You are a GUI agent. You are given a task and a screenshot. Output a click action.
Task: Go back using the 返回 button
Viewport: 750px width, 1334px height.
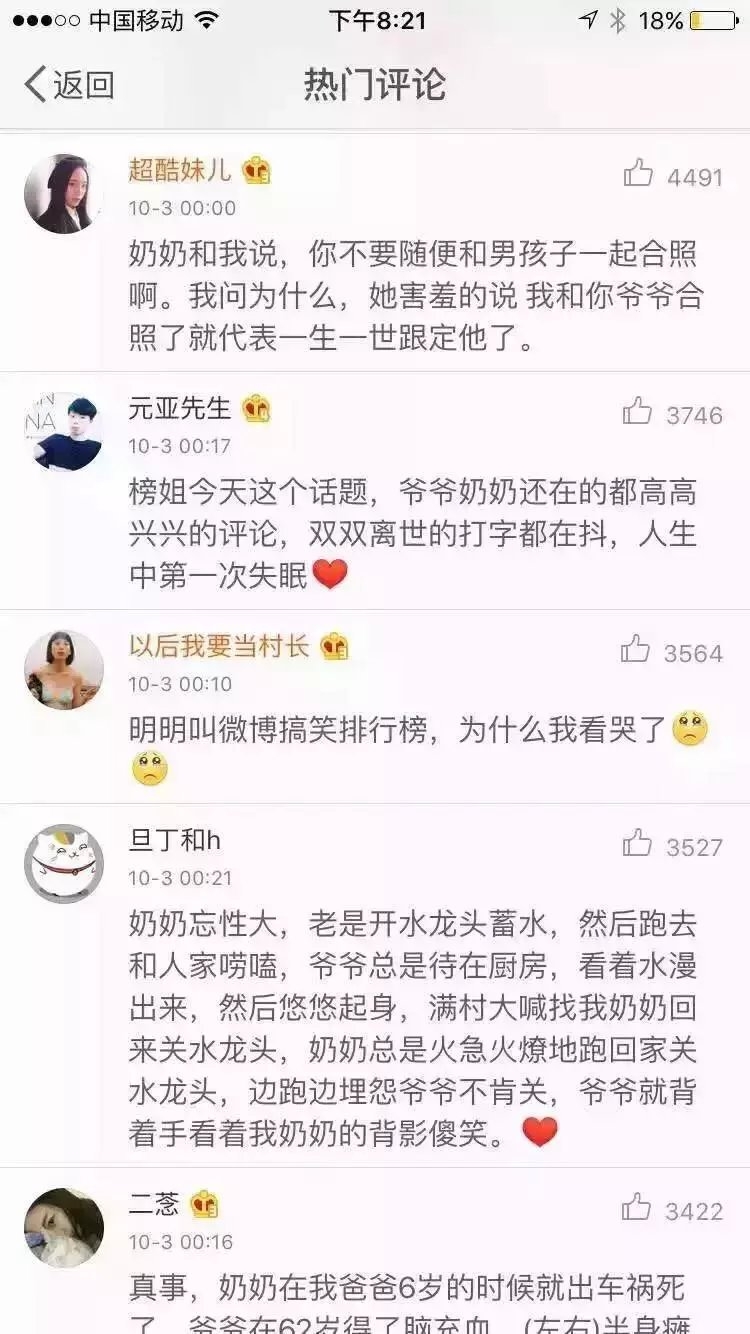tap(69, 85)
